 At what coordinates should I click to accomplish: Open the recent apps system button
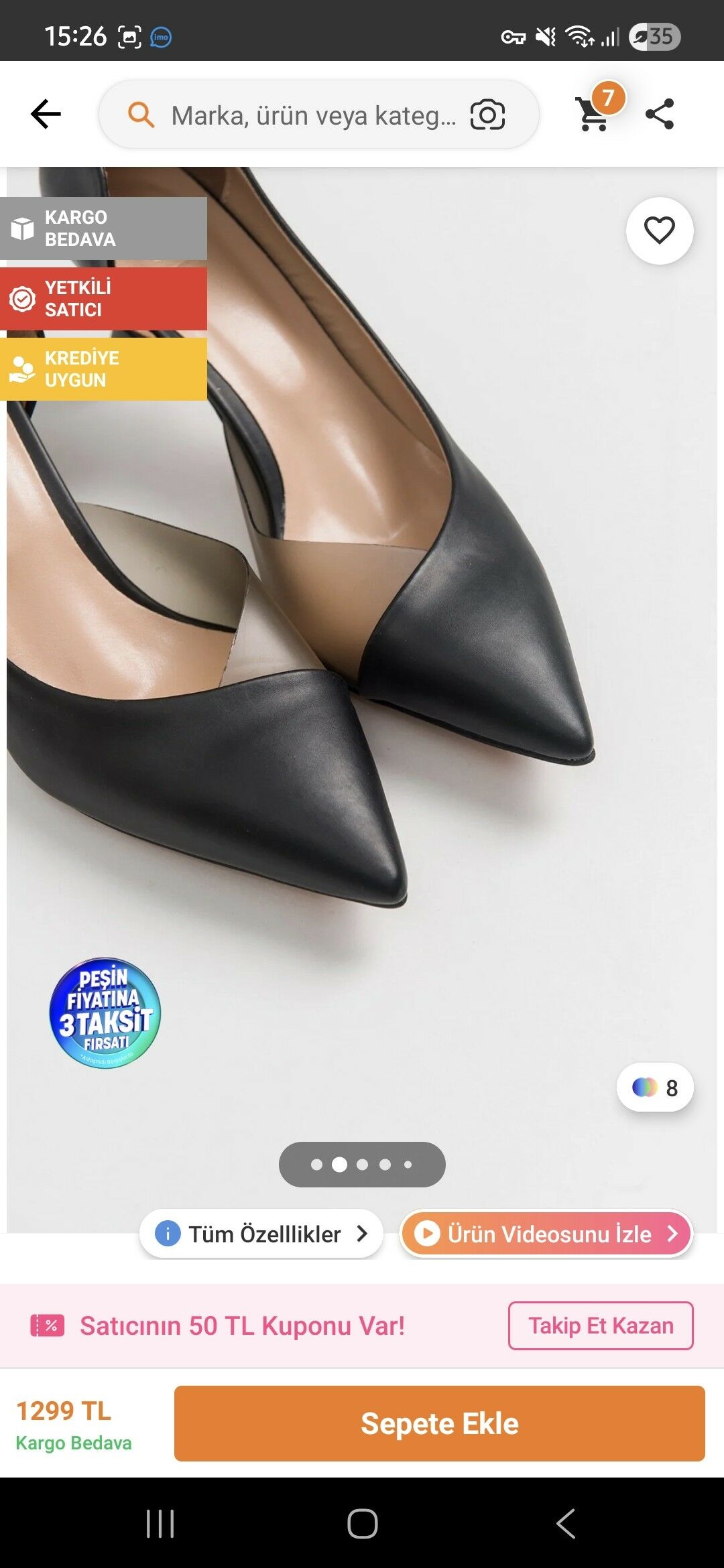160,1524
